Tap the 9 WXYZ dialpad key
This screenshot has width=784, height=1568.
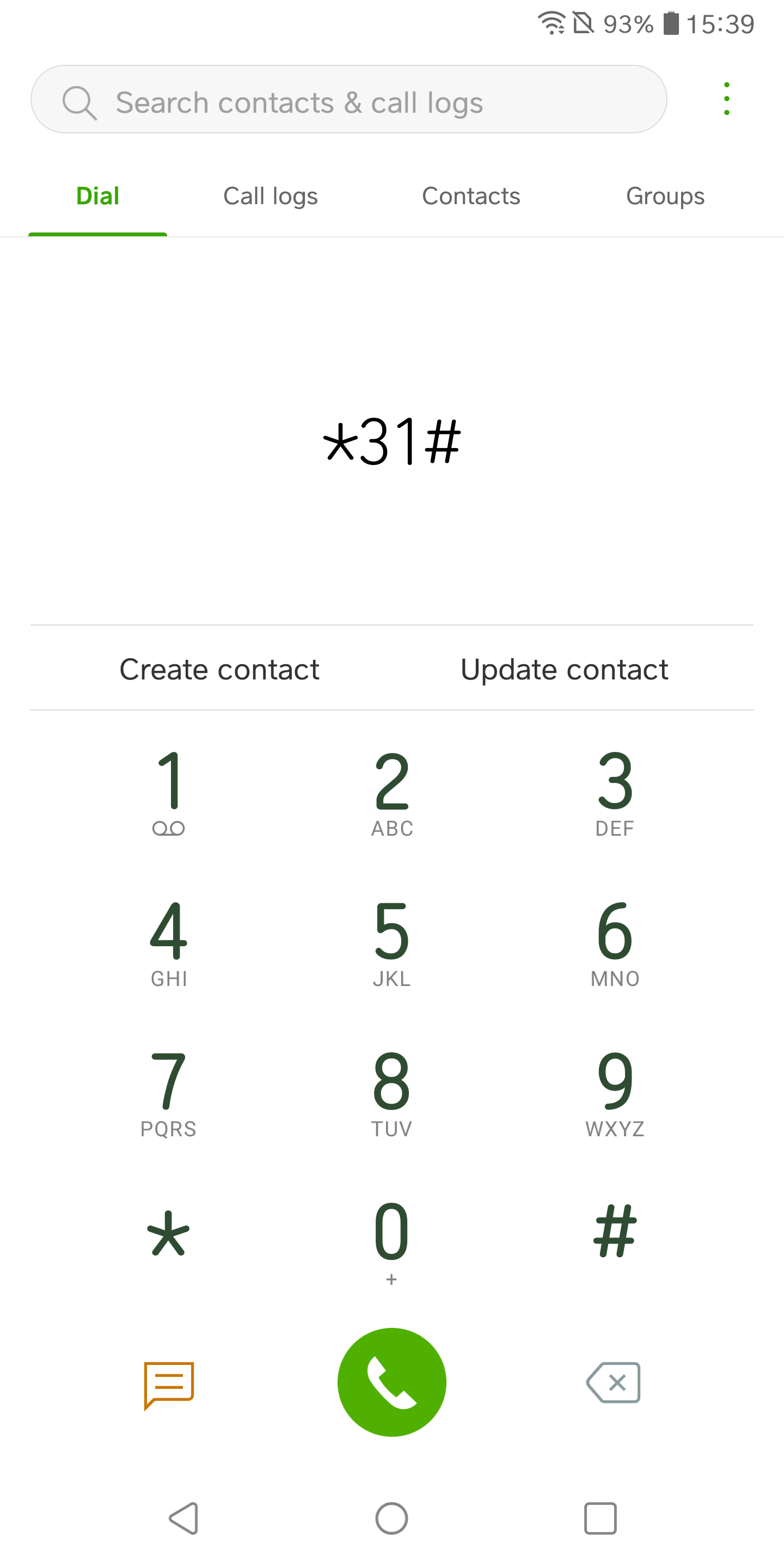(614, 1089)
